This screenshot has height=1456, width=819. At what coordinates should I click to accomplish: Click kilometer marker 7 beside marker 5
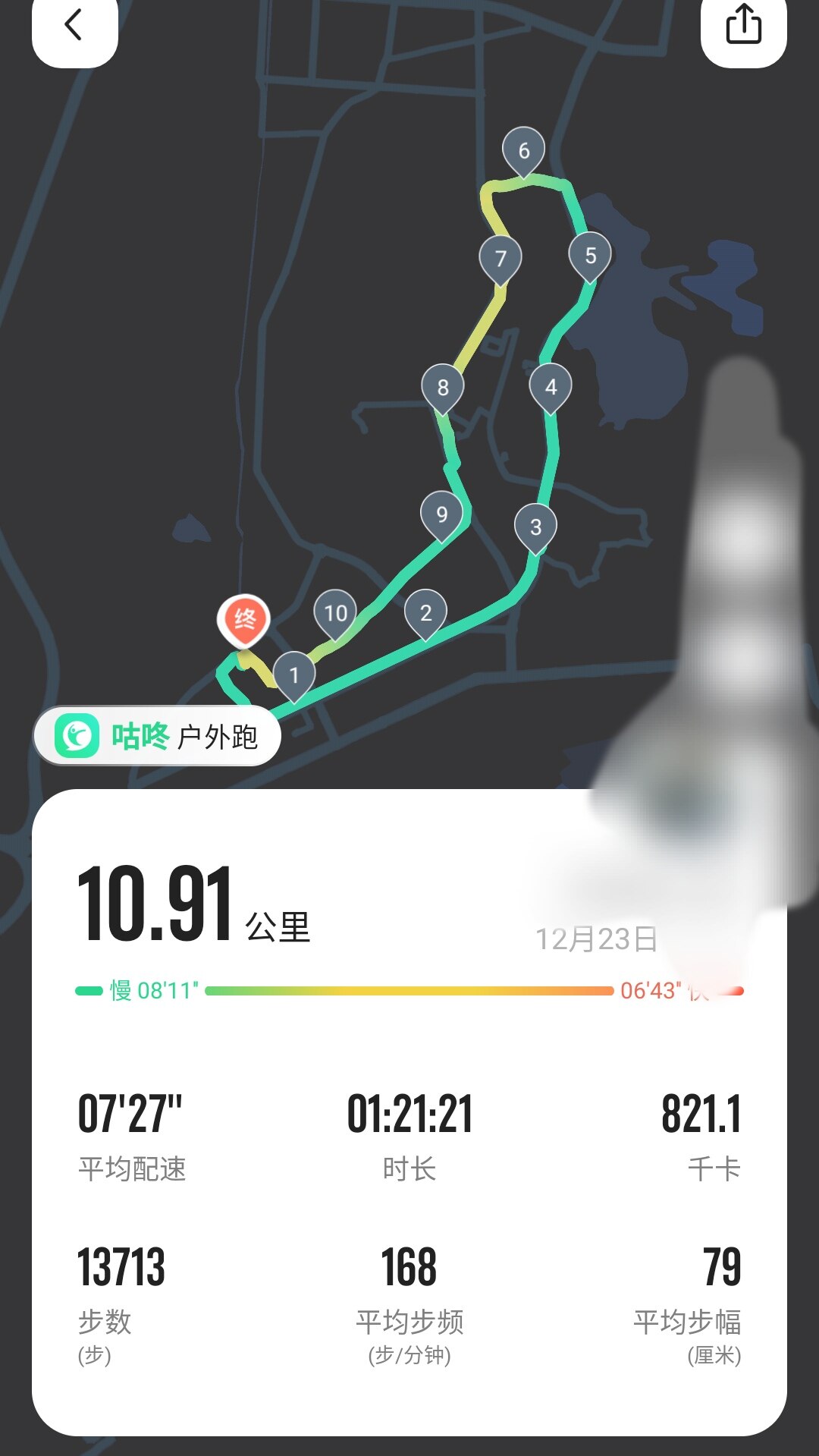tap(501, 258)
